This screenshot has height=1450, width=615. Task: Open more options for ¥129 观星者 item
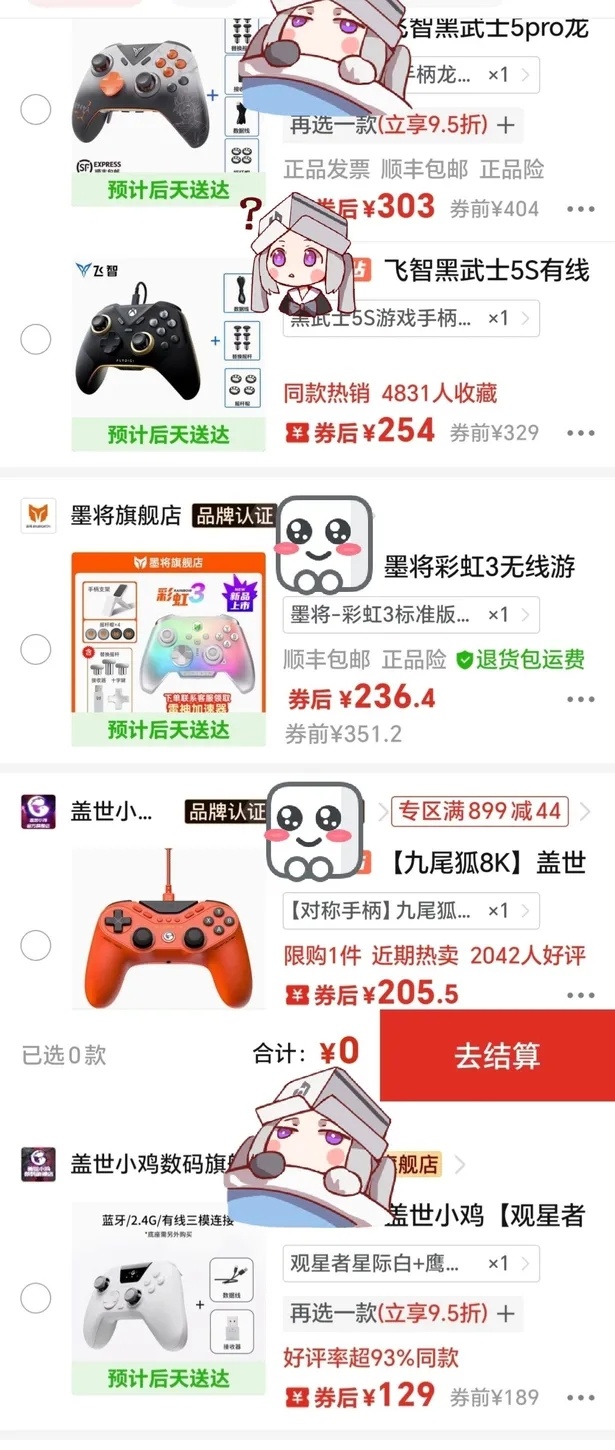(x=580, y=1397)
